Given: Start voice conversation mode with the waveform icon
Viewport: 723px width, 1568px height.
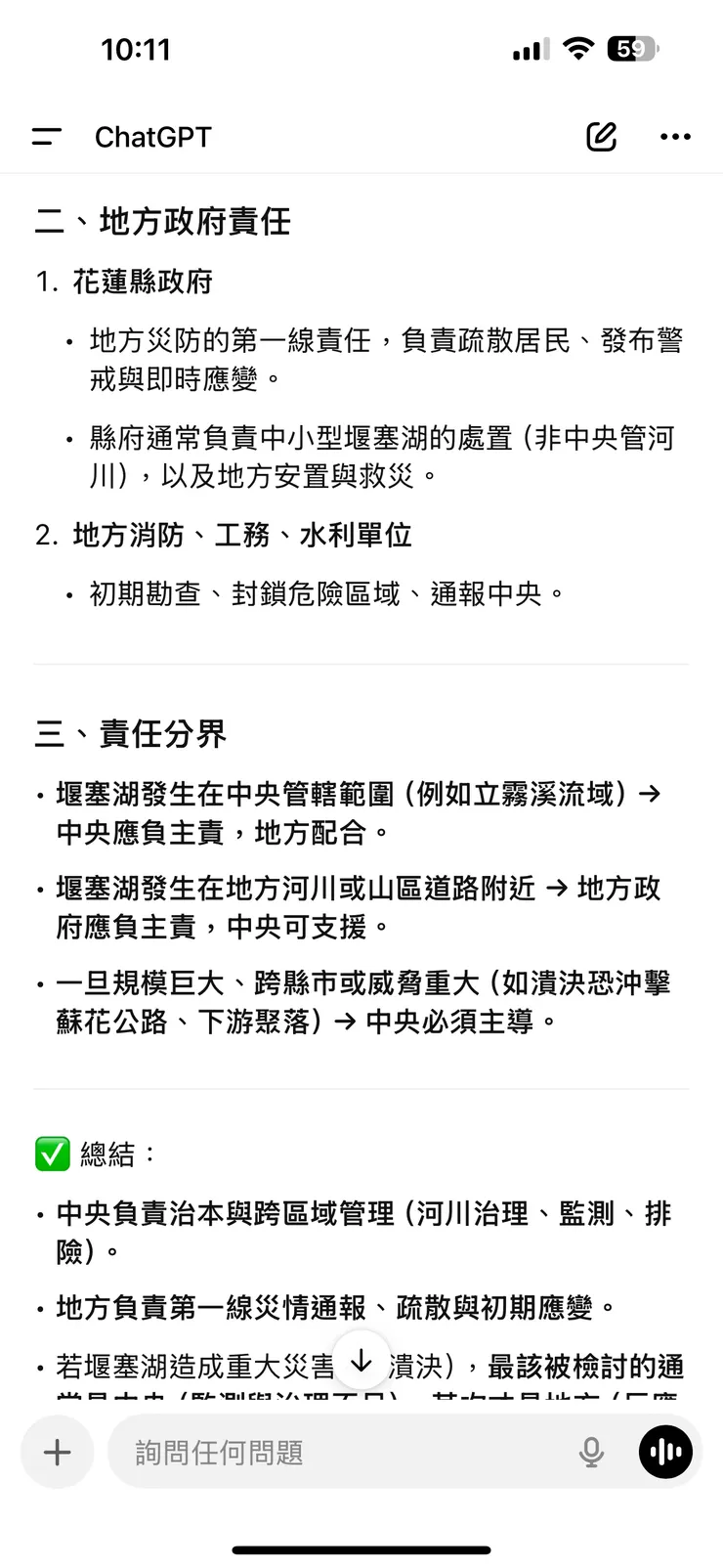Looking at the screenshot, I should [664, 1453].
